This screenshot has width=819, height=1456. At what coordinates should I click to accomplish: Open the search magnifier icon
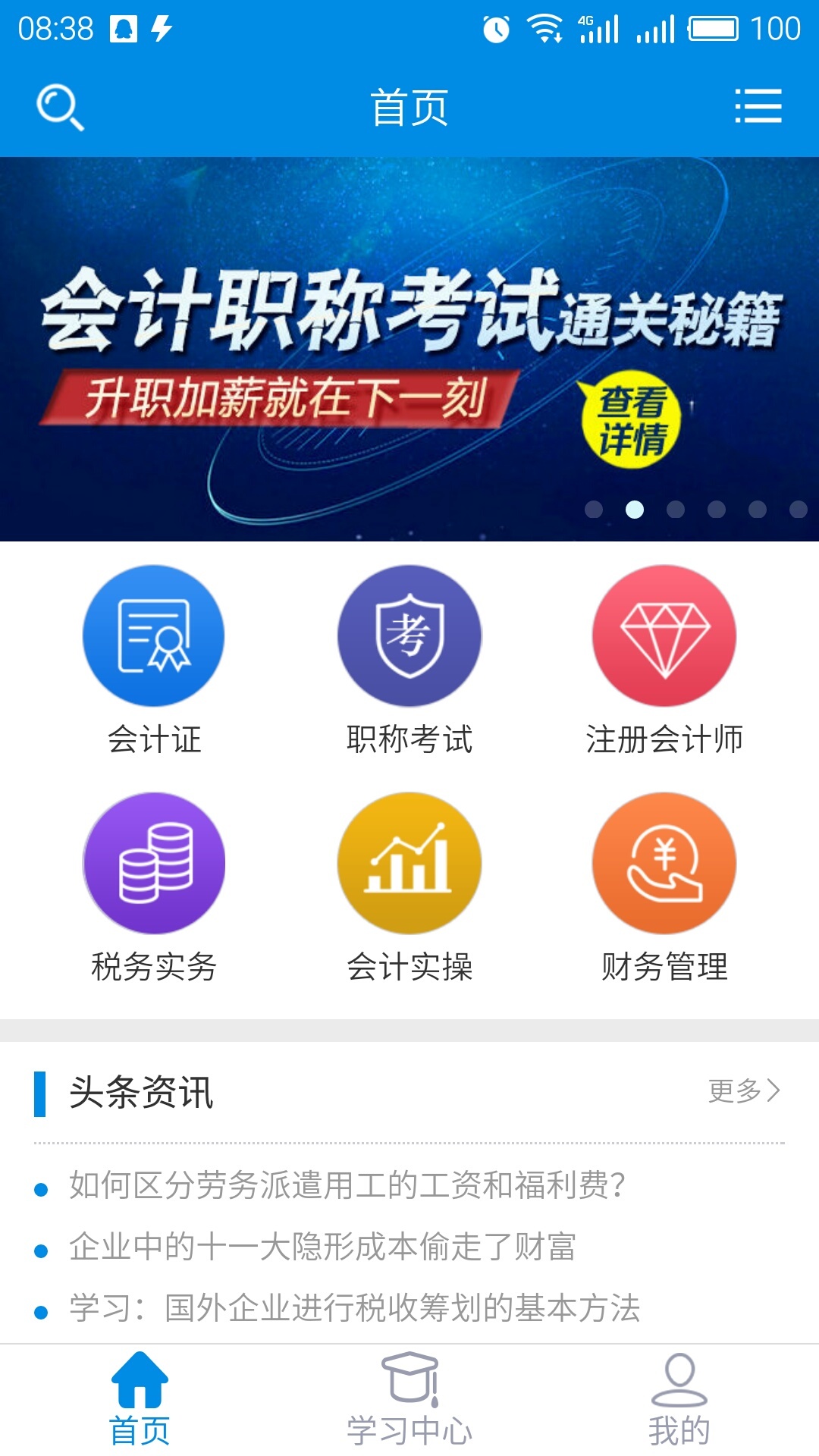click(61, 106)
